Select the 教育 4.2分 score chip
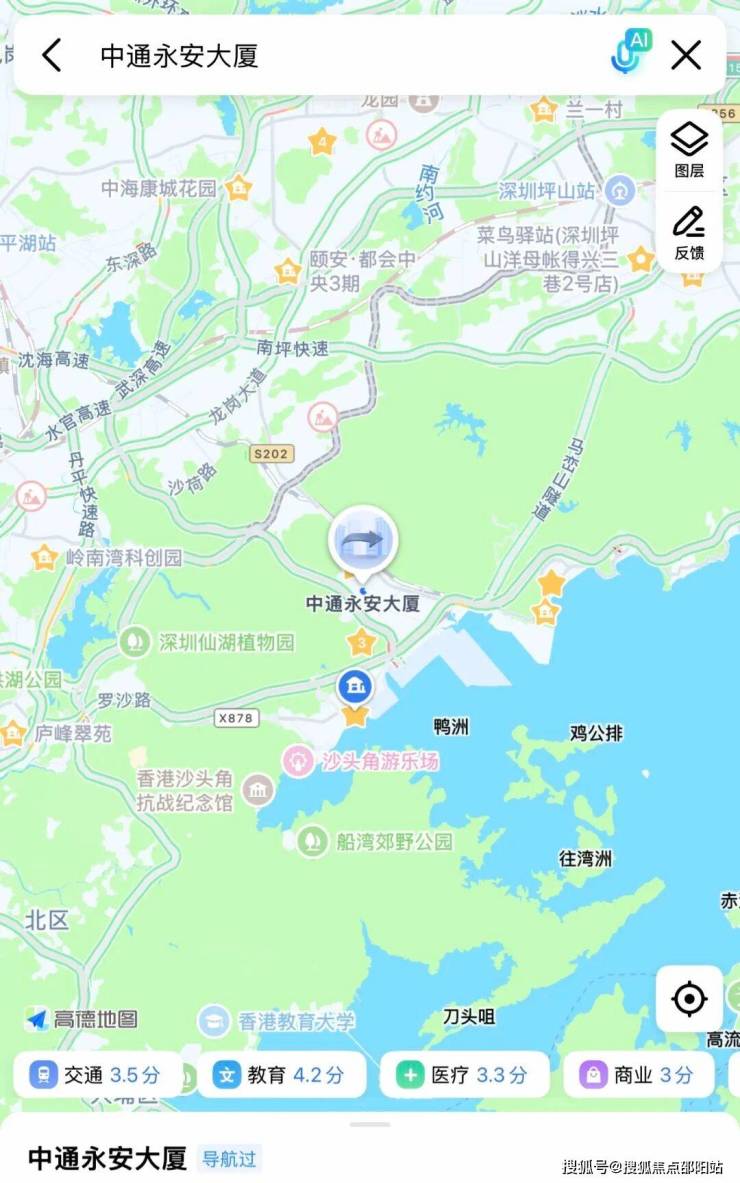Viewport: 740px width, 1183px height. 281,1075
